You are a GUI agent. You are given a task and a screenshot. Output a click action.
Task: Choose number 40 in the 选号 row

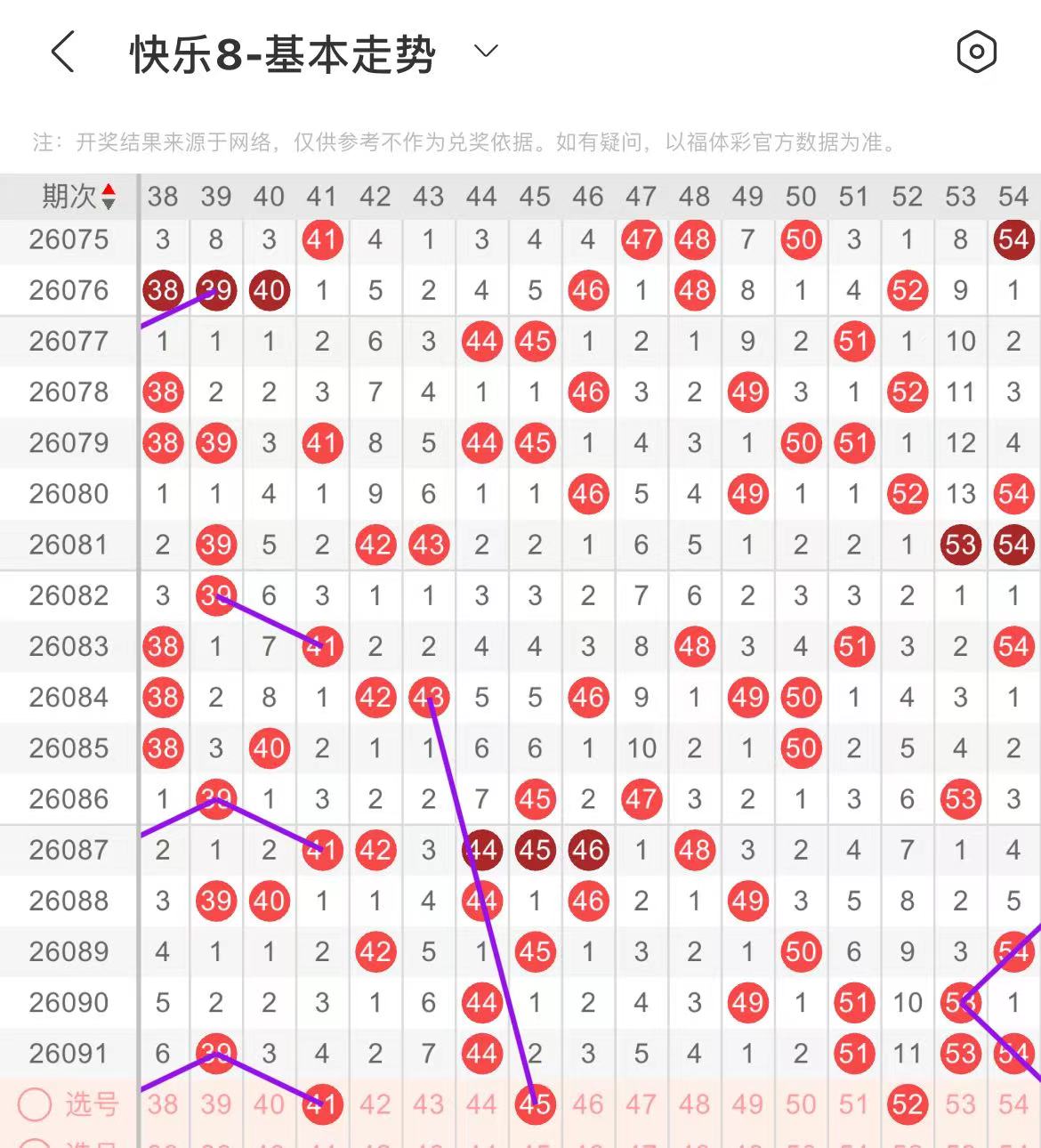[269, 1104]
